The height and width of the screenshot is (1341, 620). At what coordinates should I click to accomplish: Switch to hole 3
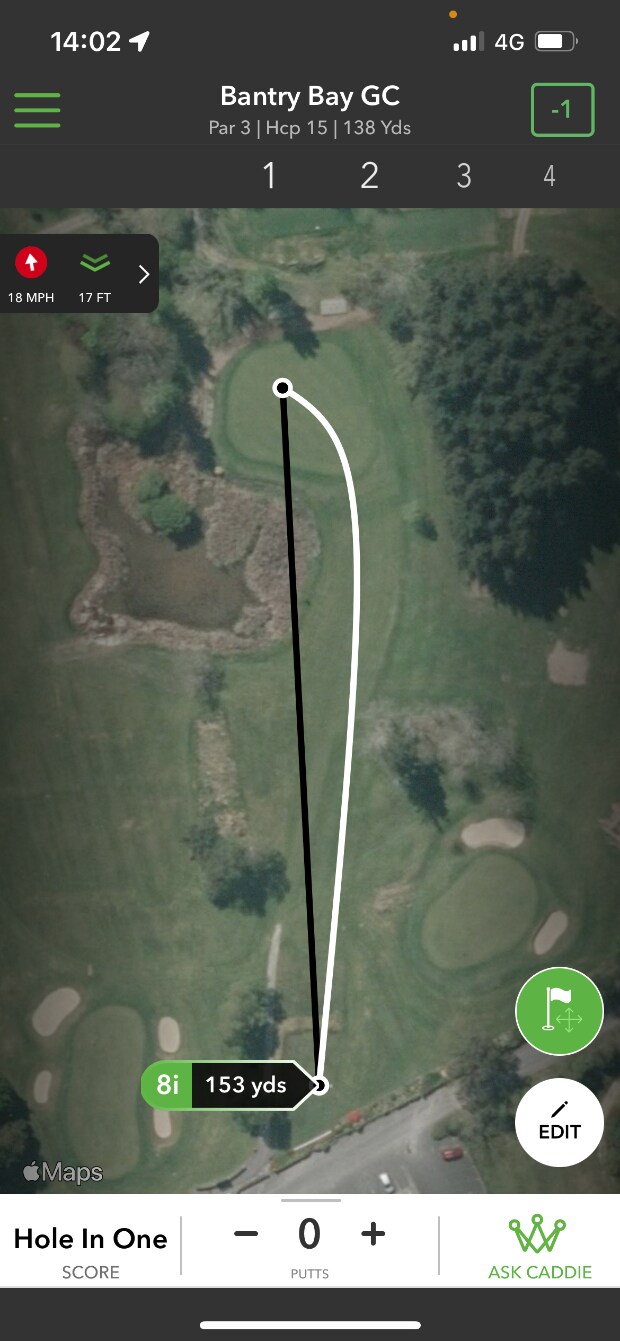coord(464,176)
